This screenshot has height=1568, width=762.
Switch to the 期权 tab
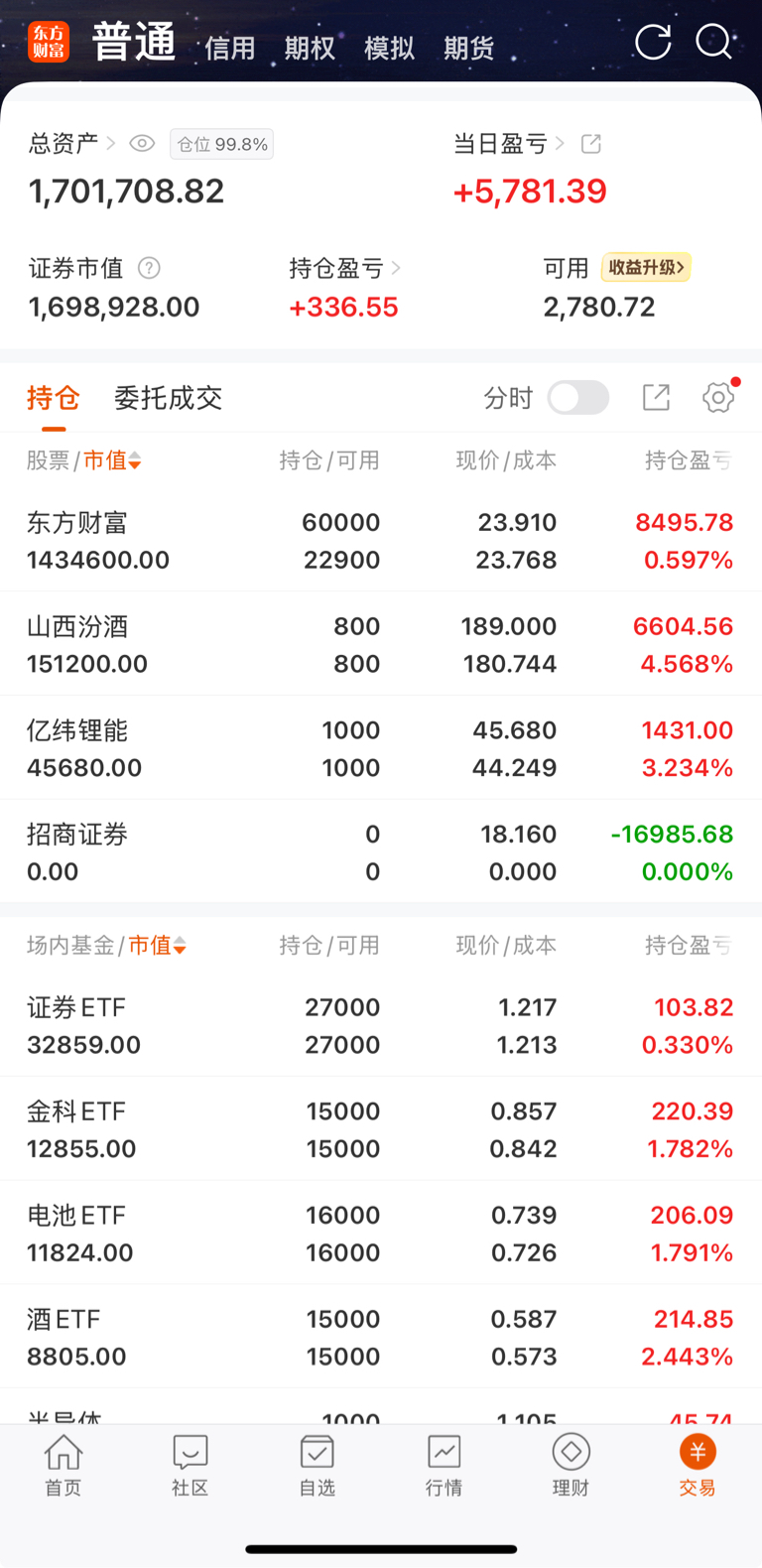(x=310, y=48)
